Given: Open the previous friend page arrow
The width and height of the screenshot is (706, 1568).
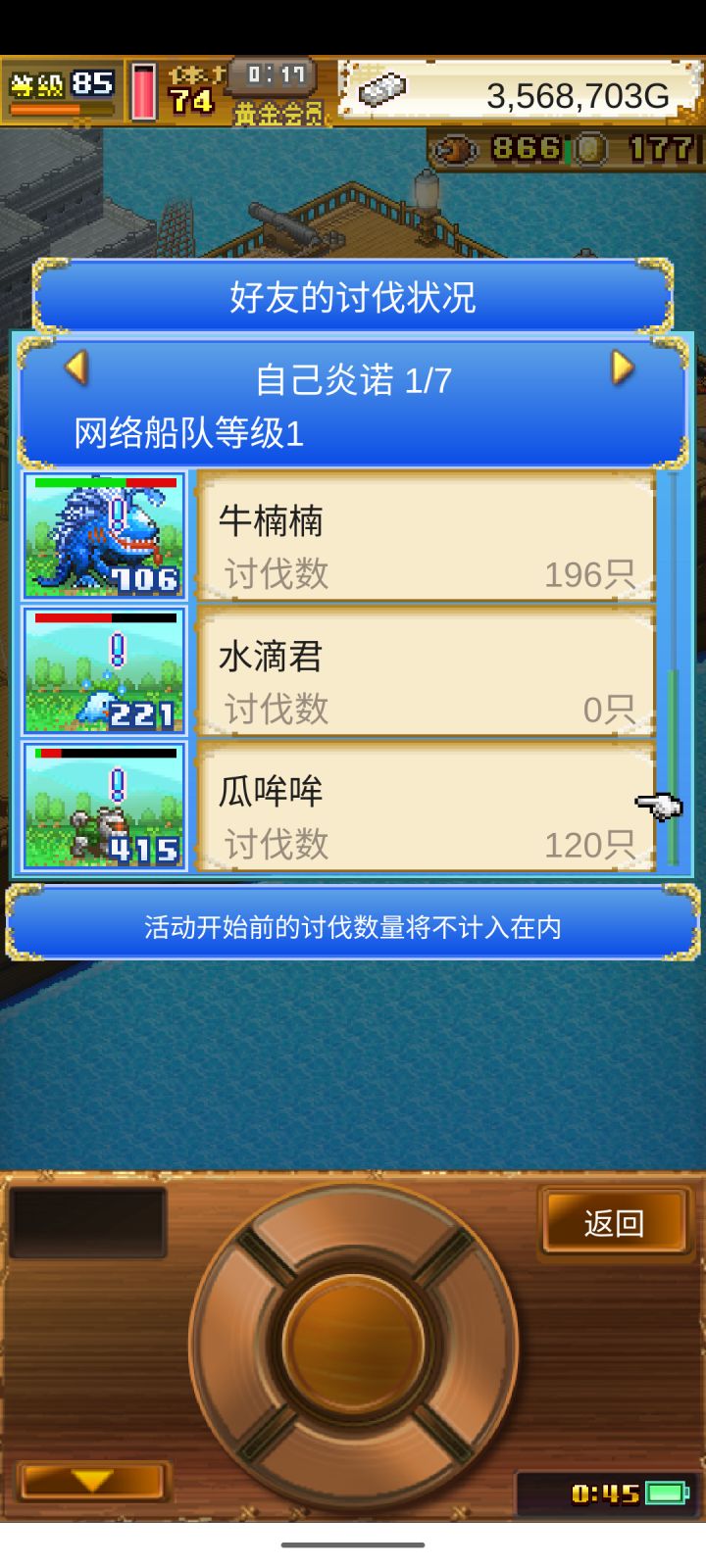Looking at the screenshot, I should [78, 367].
